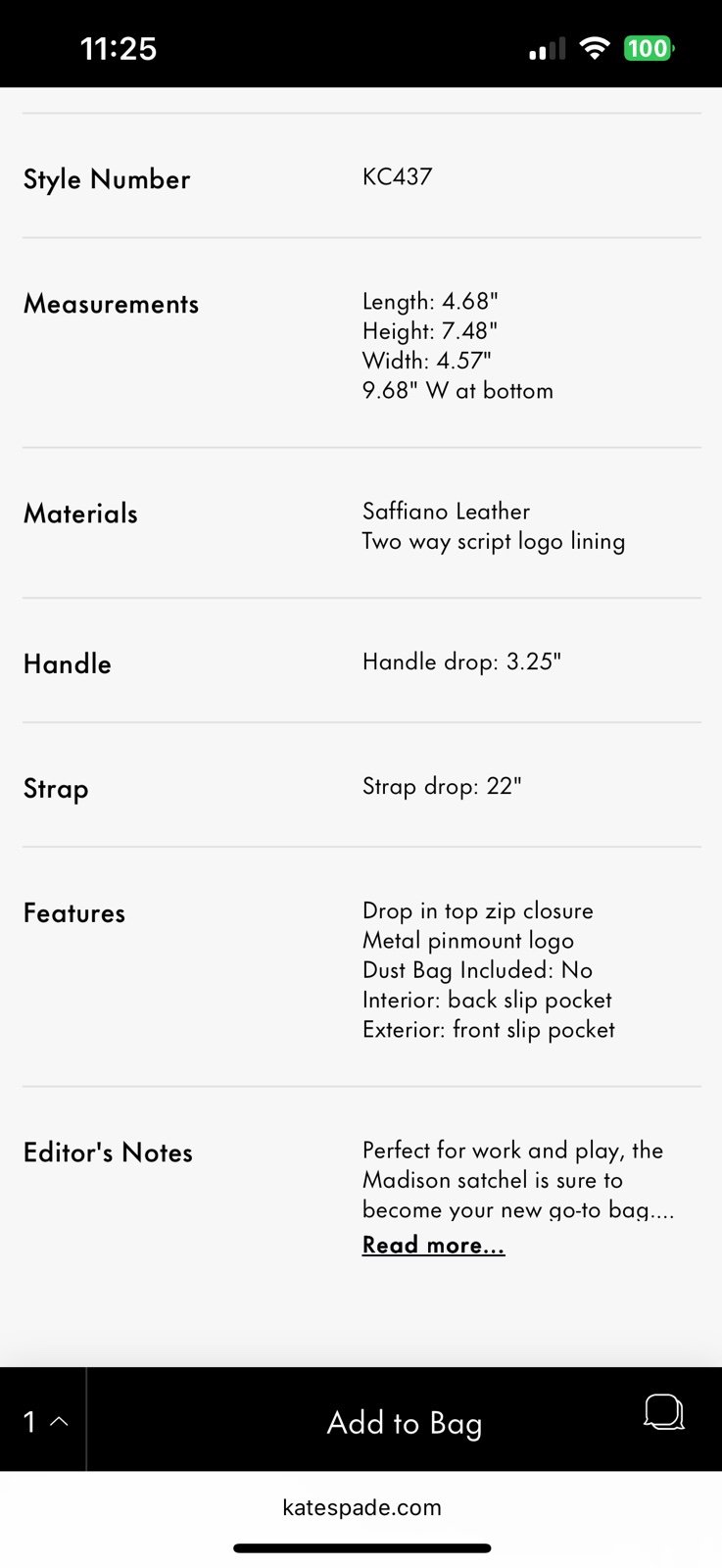Add the Madison satchel to bag
Viewport: 722px width, 1568px height.
405,1422
